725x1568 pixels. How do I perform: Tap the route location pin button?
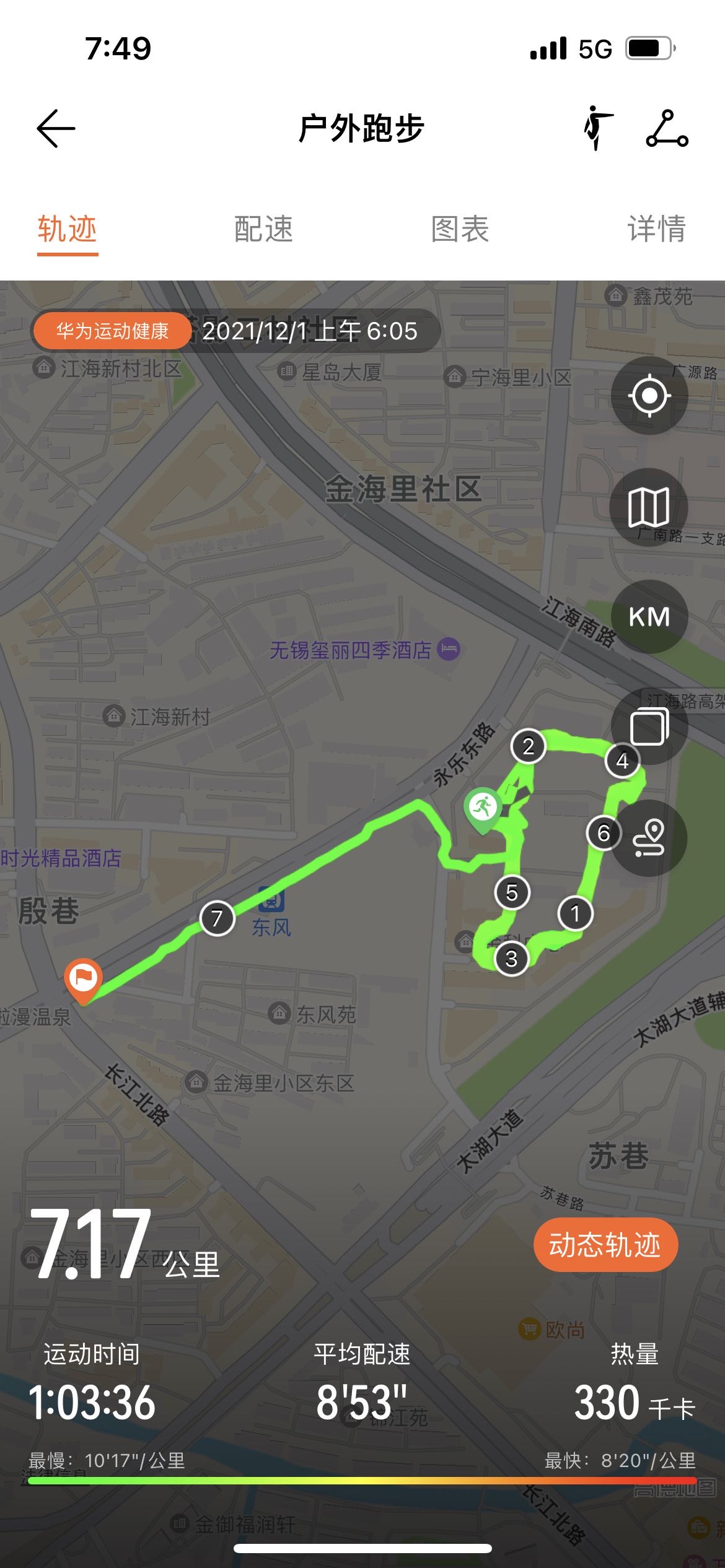pos(649,837)
